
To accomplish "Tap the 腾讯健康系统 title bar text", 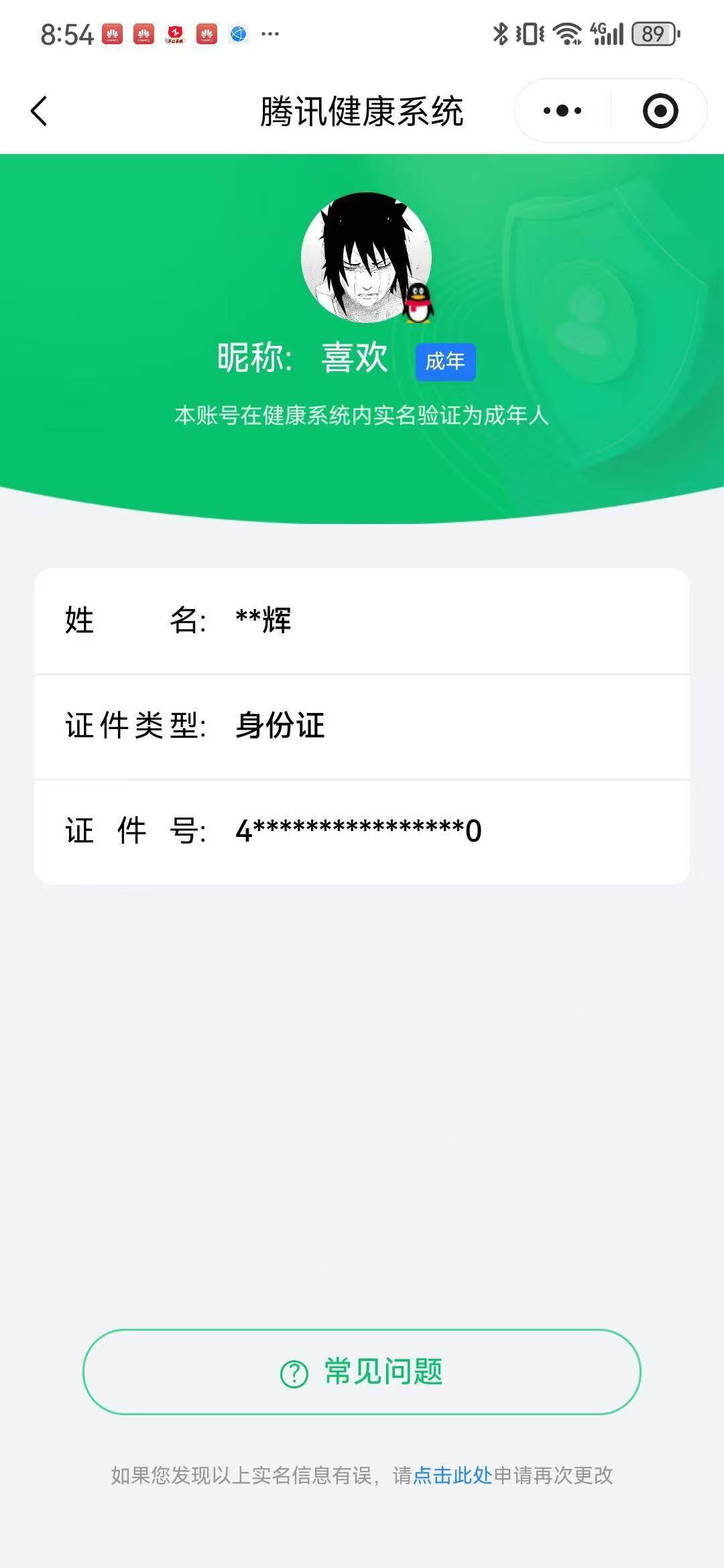I will 362,112.
